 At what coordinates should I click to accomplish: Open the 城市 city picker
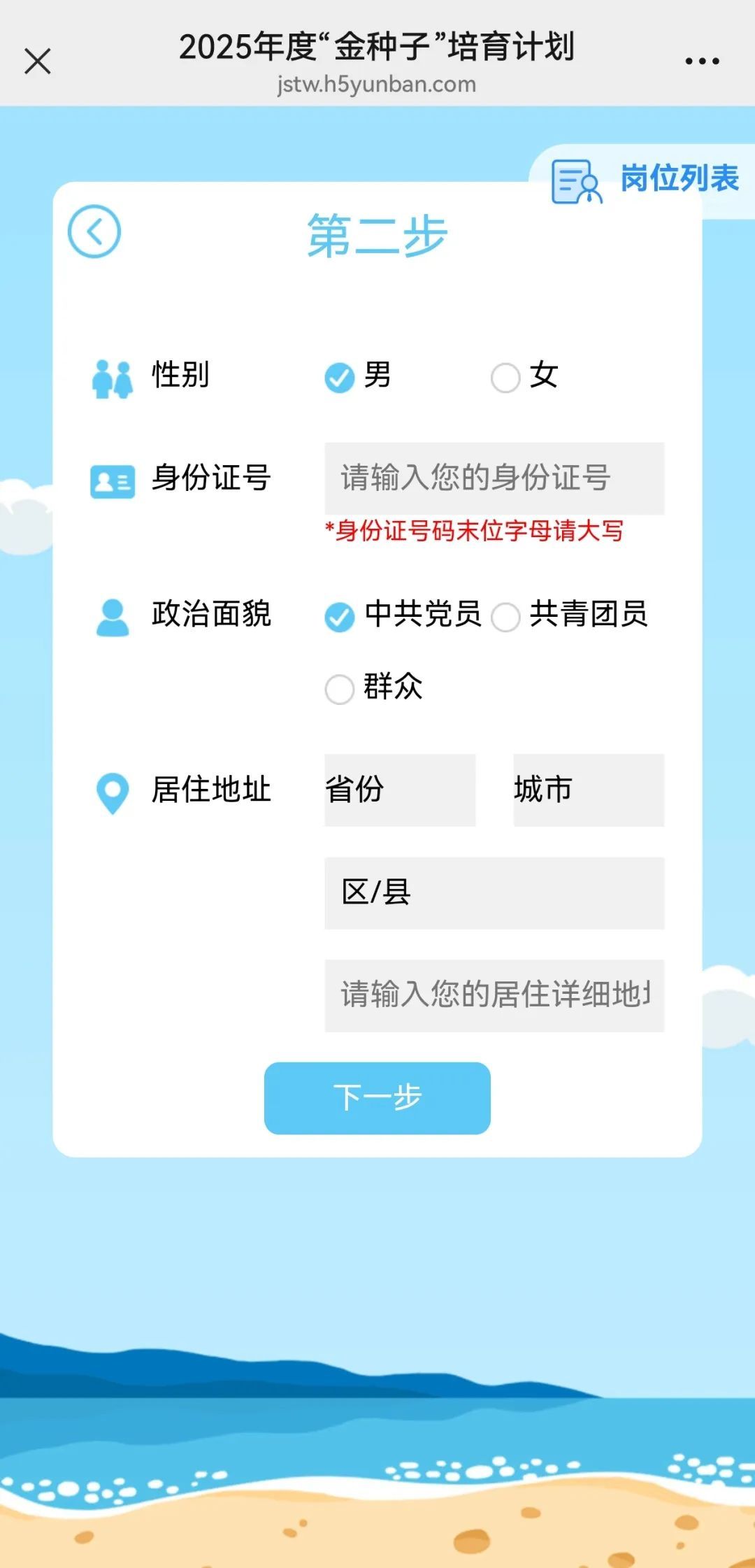(x=588, y=790)
